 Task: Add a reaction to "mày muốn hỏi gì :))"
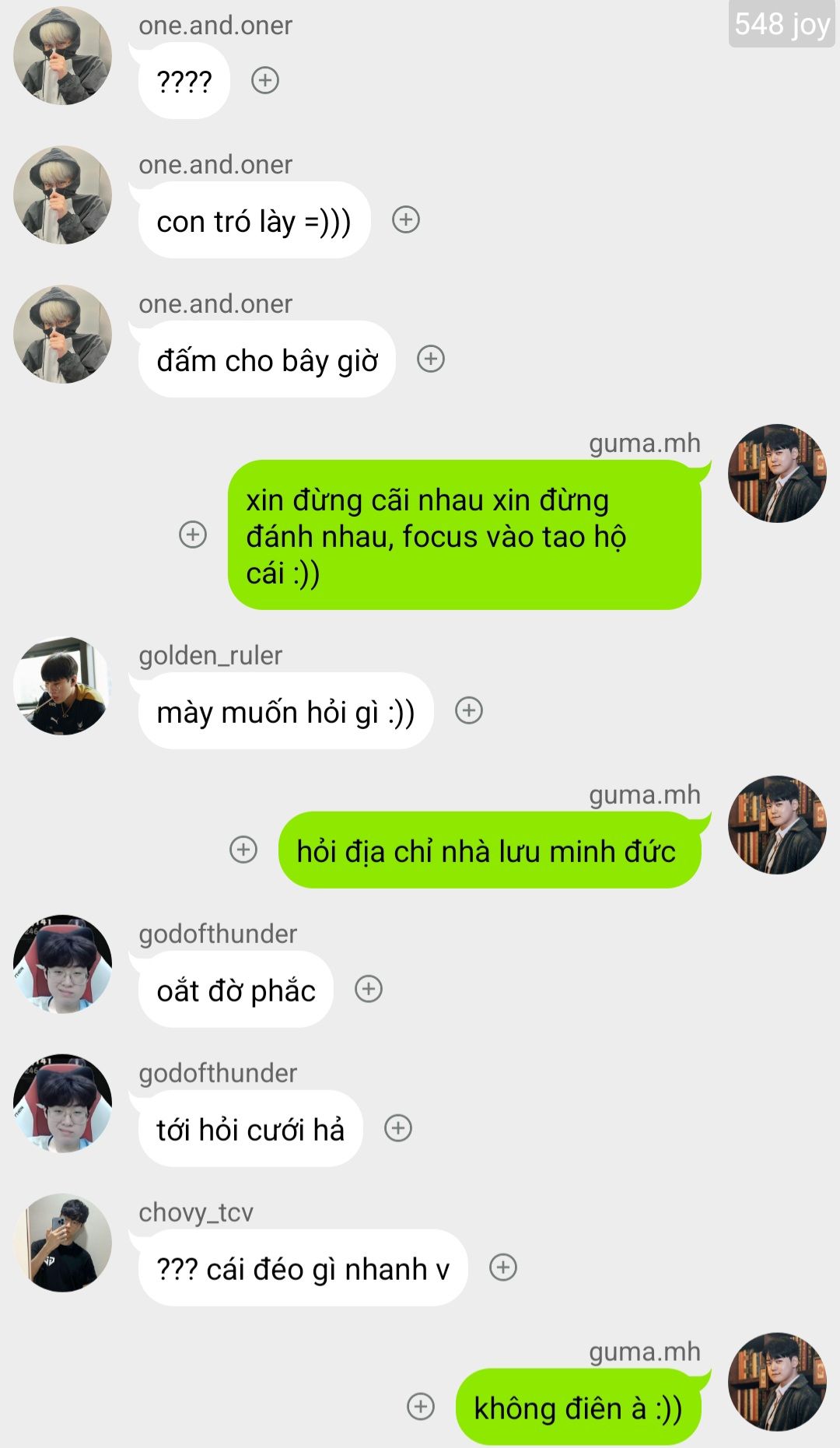click(x=469, y=710)
